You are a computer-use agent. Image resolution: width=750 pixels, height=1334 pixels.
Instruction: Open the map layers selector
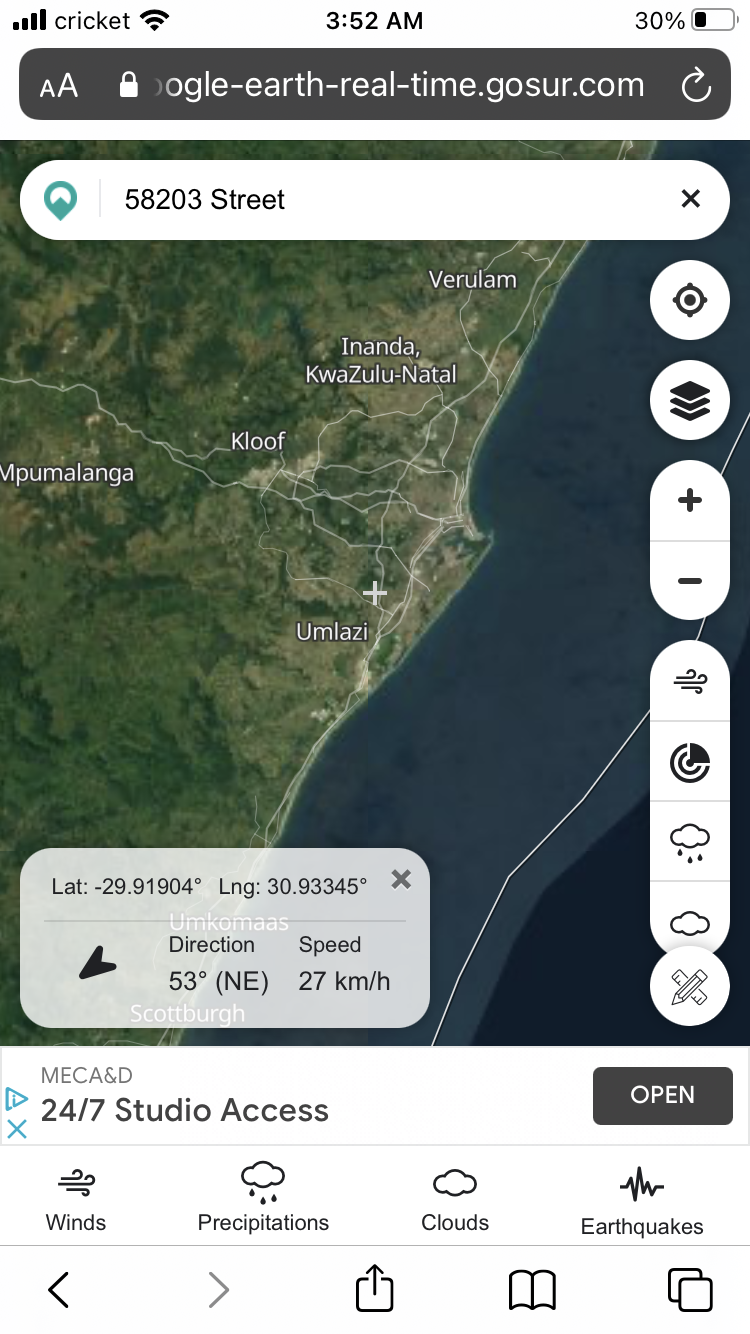coord(690,400)
